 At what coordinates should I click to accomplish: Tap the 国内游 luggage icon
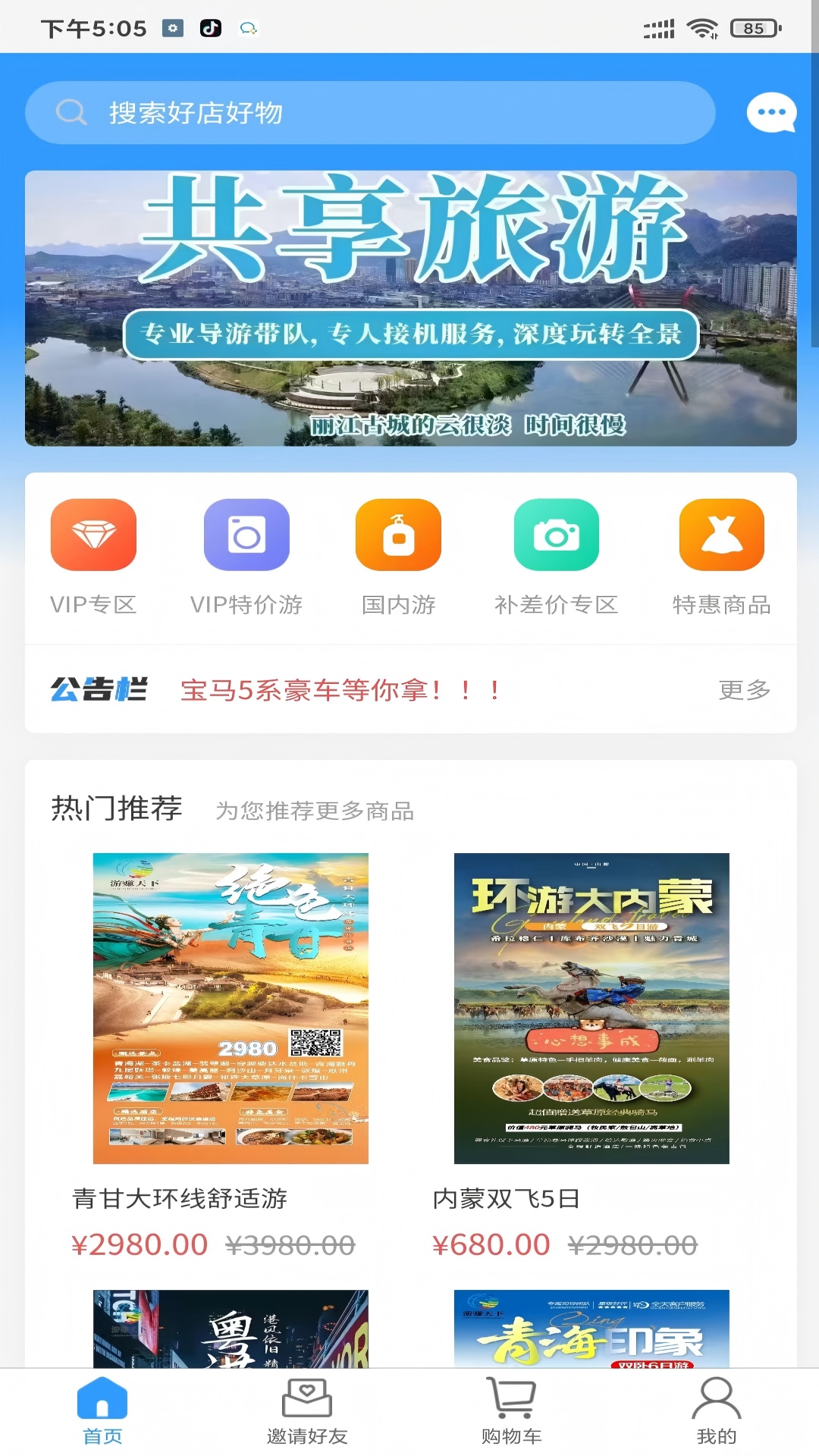coord(398,535)
